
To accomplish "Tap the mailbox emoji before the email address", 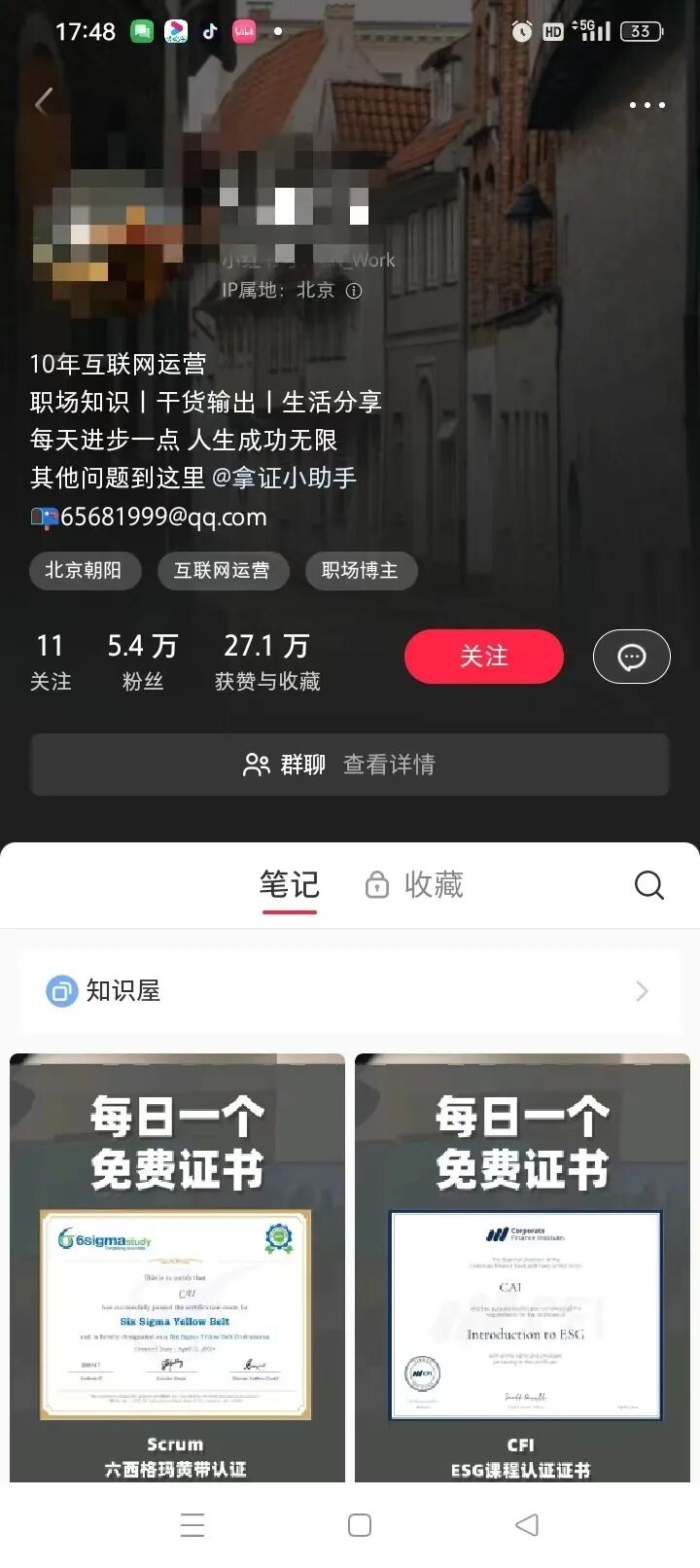I will [x=44, y=517].
